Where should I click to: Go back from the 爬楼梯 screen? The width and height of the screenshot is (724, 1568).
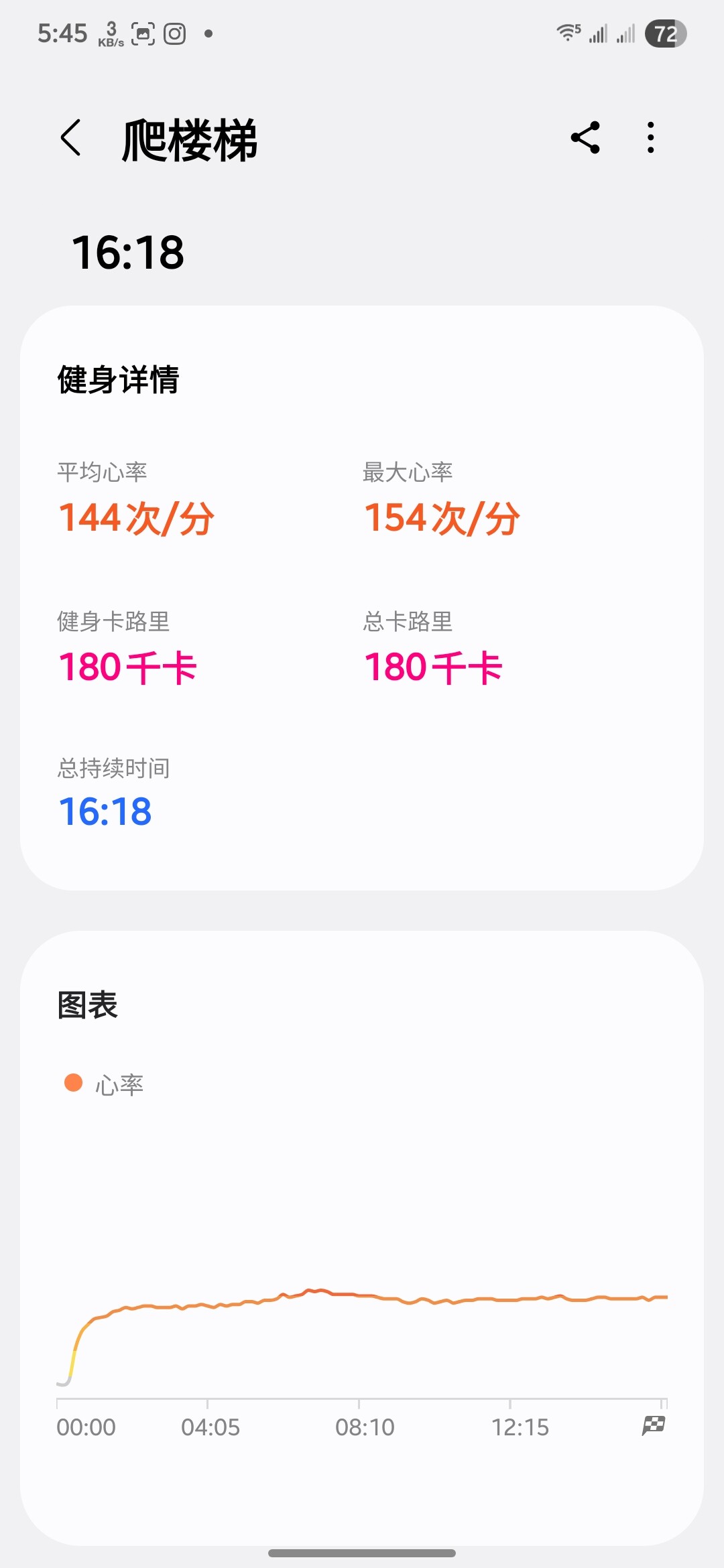click(x=70, y=138)
